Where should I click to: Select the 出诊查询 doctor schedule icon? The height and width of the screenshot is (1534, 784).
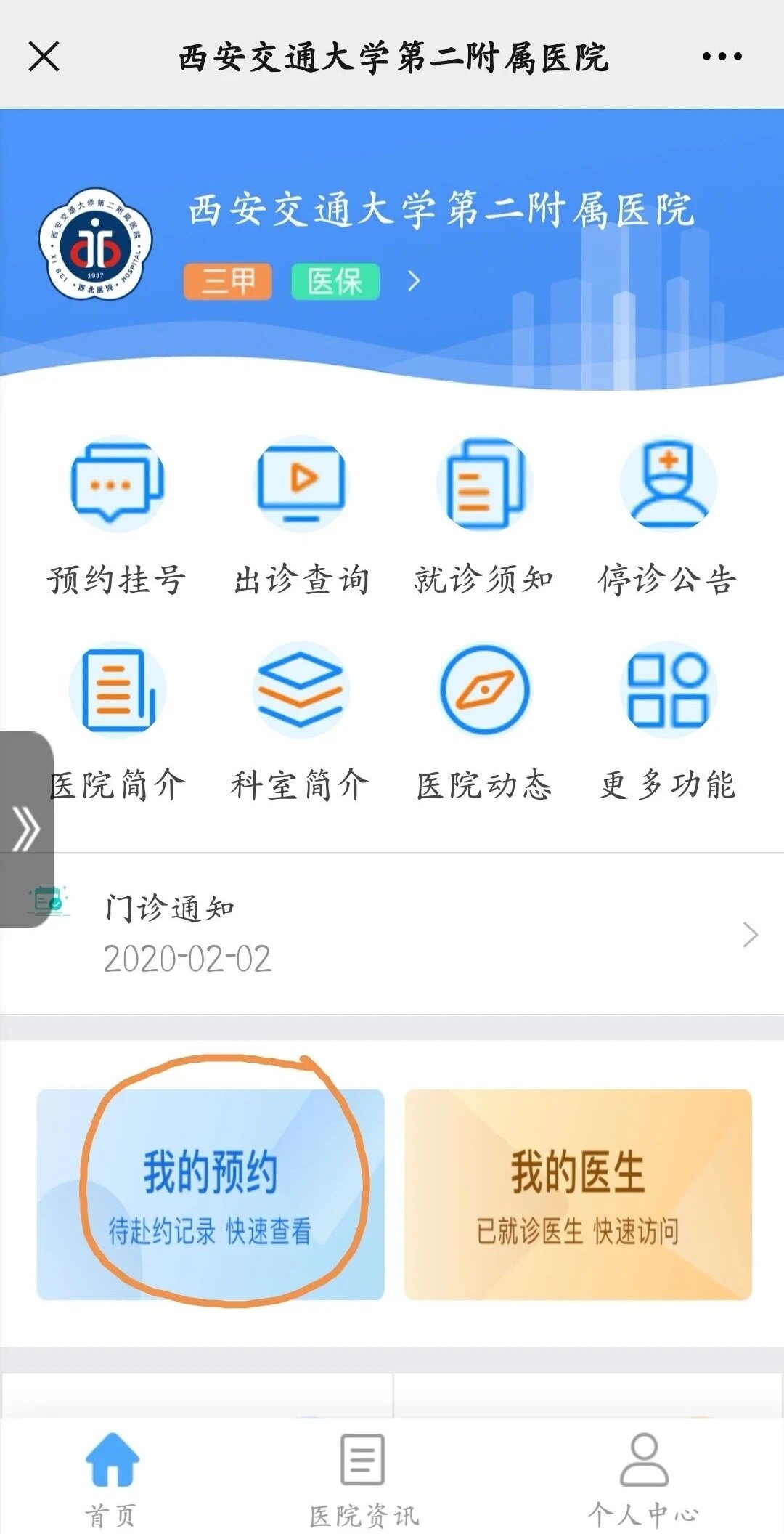(x=301, y=485)
